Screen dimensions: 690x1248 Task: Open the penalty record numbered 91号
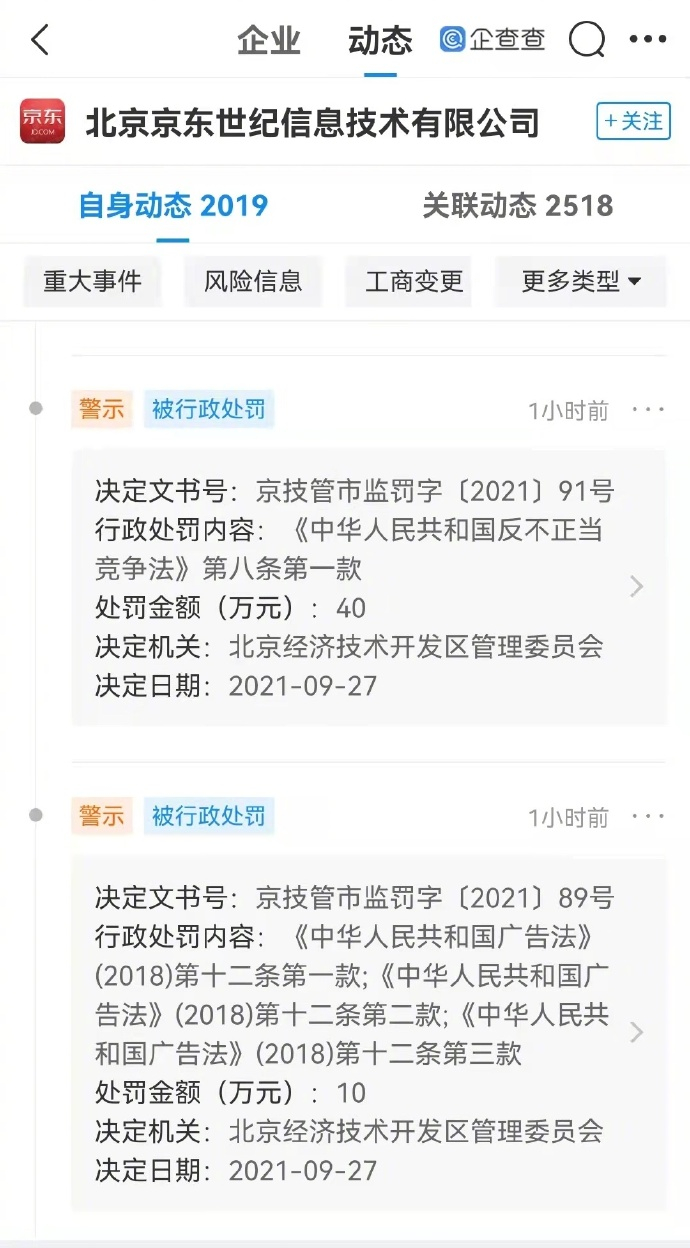coord(368,587)
